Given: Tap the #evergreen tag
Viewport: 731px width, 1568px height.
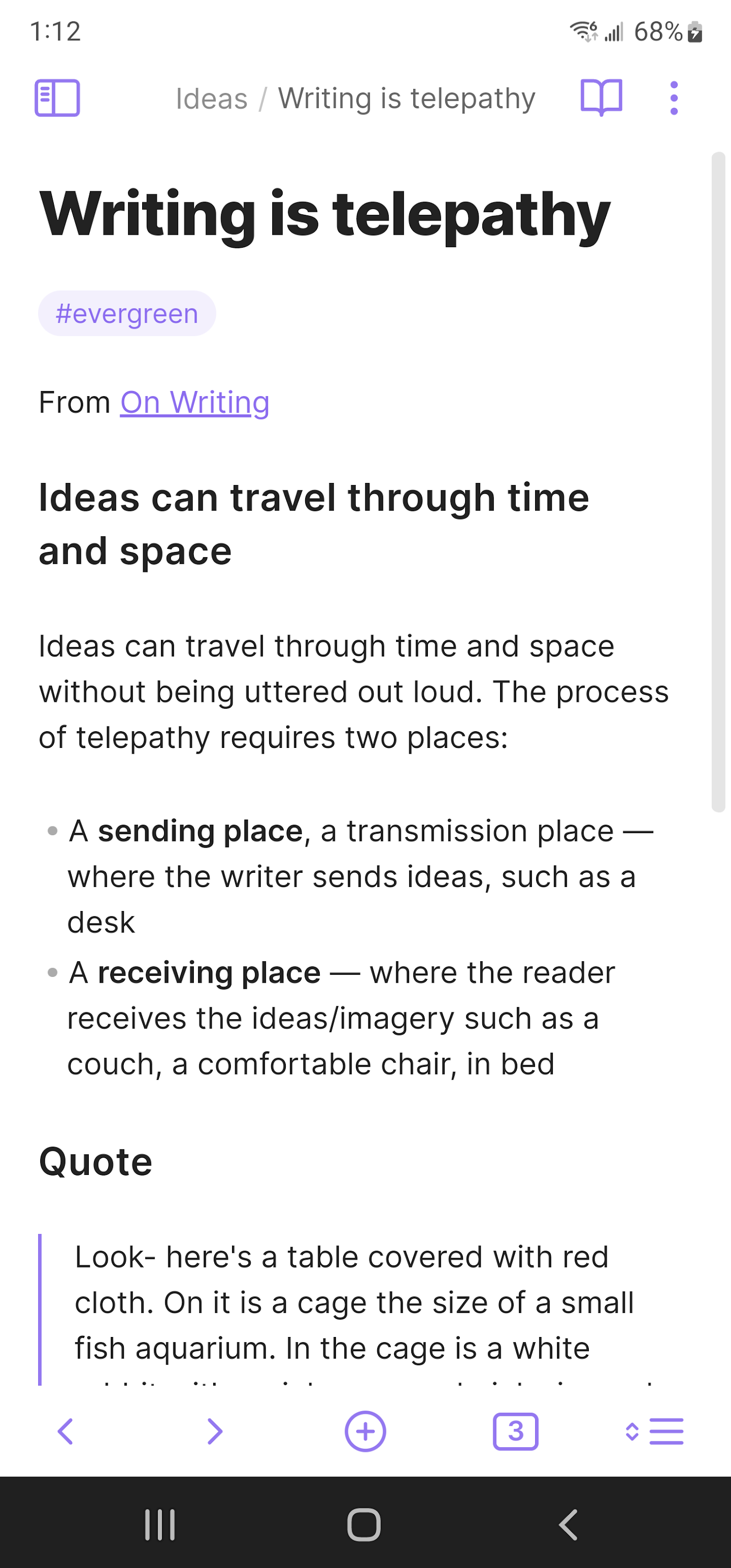Looking at the screenshot, I should pyautogui.click(x=126, y=314).
